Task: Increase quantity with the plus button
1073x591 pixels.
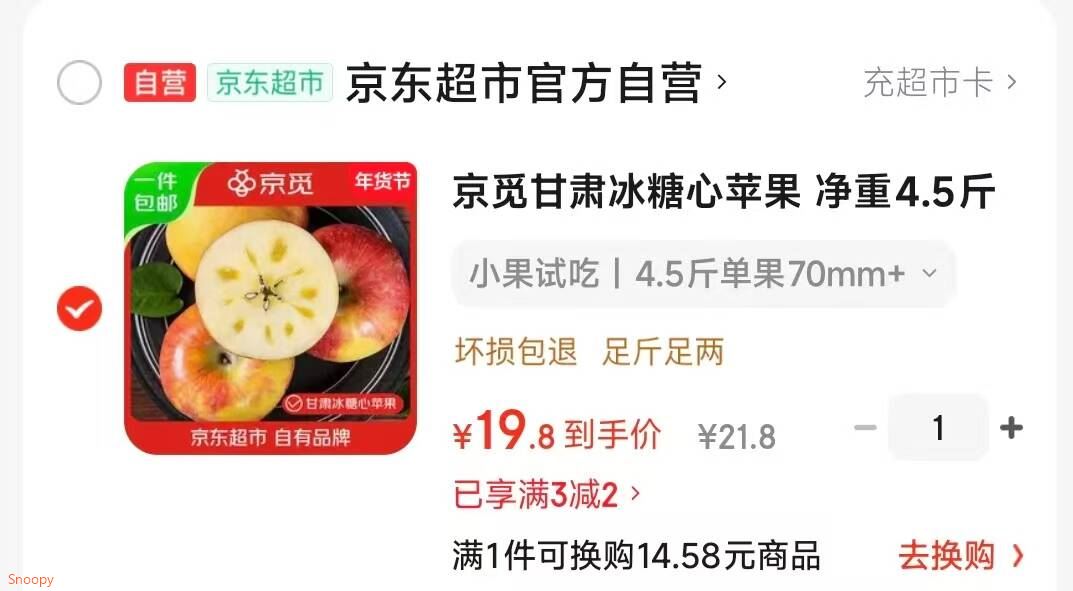Action: 1011,428
